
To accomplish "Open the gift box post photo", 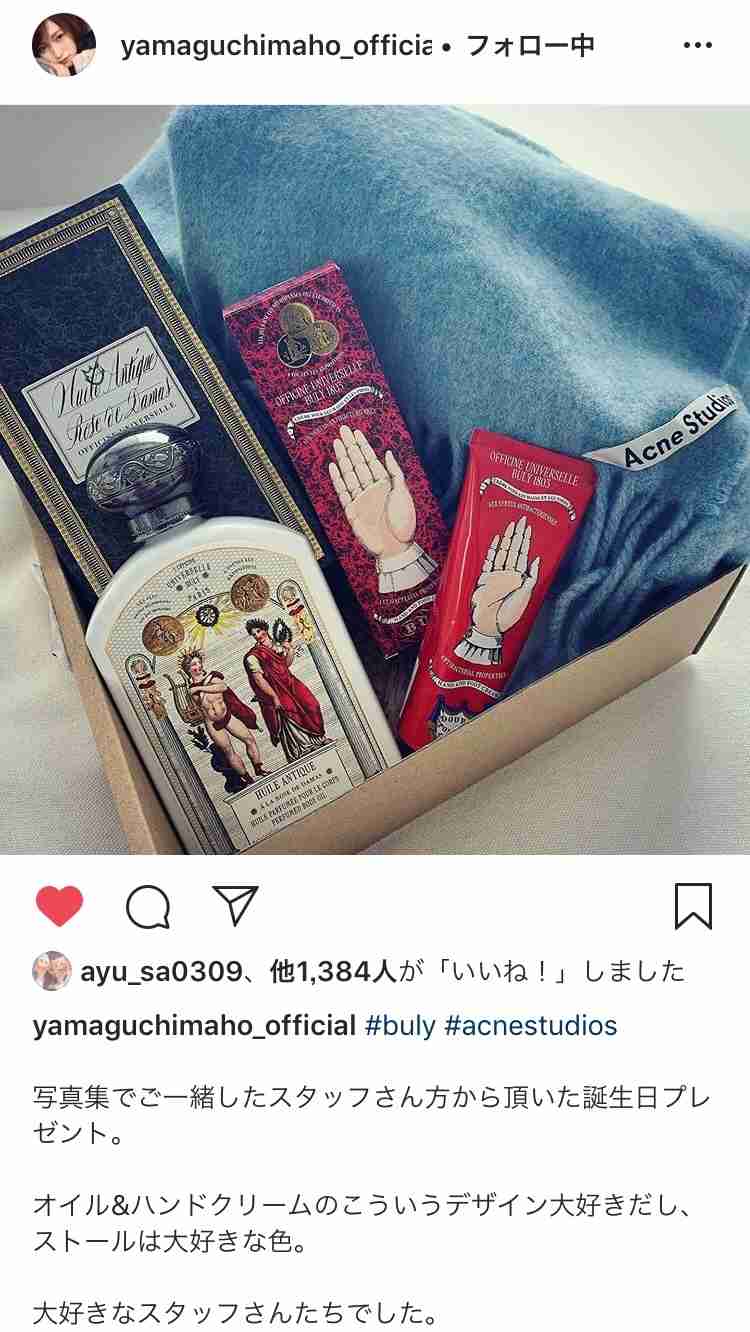I will [x=375, y=480].
